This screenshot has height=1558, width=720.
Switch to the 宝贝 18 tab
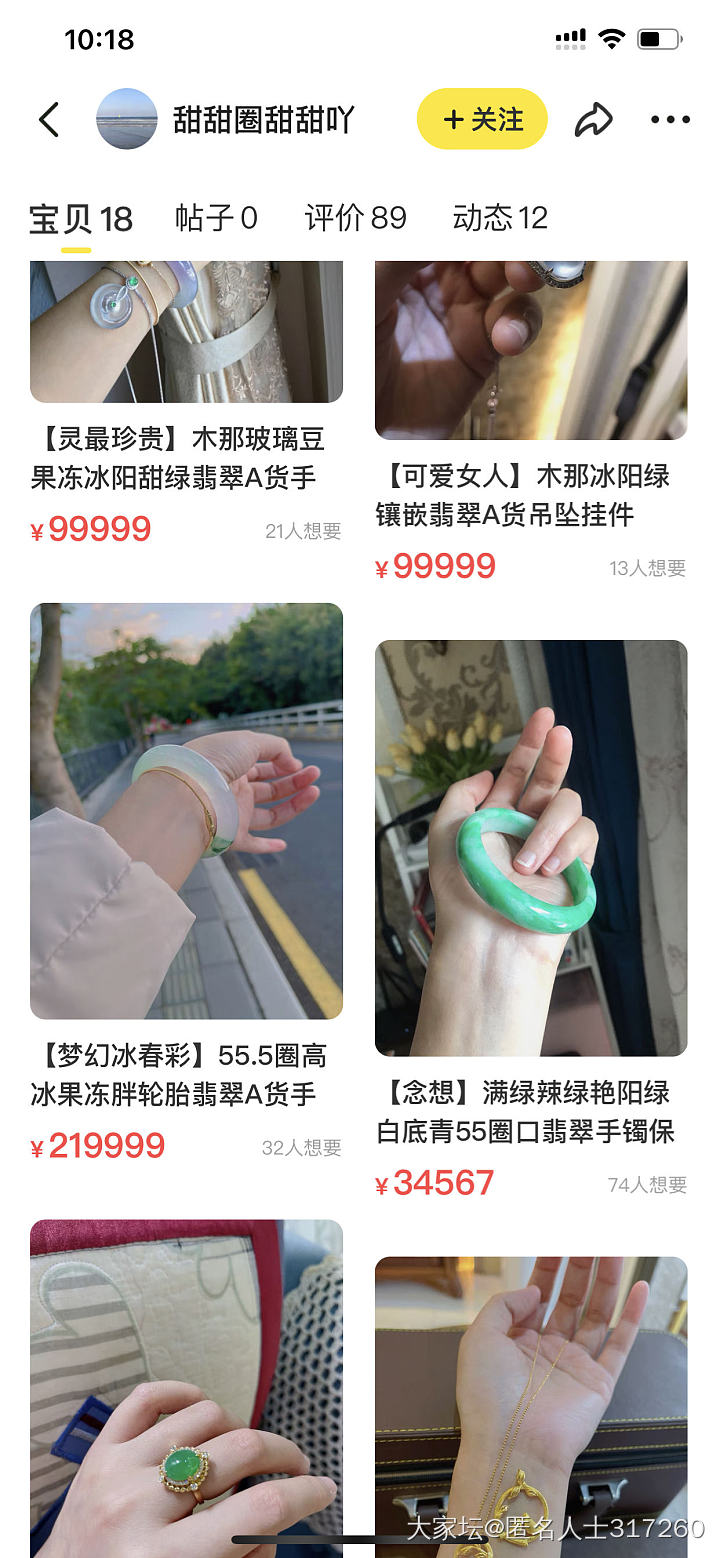[x=80, y=218]
